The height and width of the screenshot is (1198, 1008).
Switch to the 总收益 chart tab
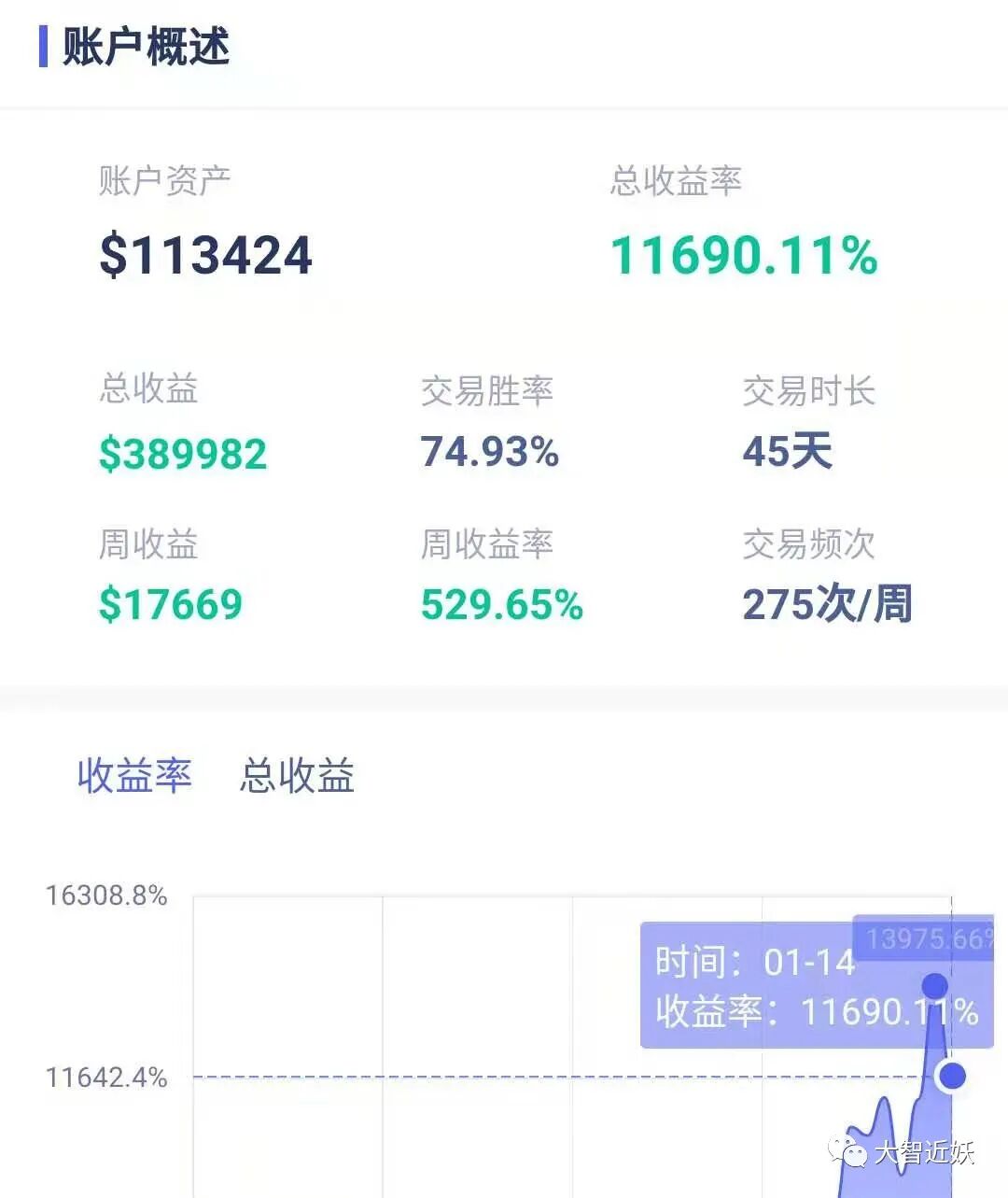[x=297, y=776]
